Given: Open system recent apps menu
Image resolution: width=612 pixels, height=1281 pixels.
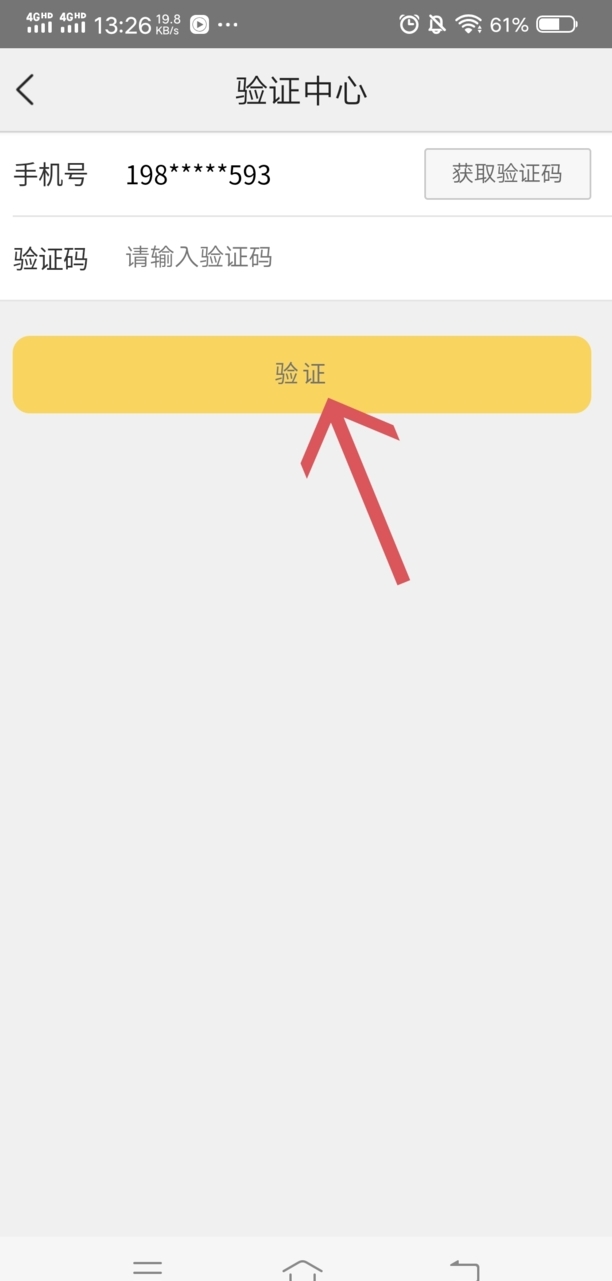Looking at the screenshot, I should tap(147, 1267).
